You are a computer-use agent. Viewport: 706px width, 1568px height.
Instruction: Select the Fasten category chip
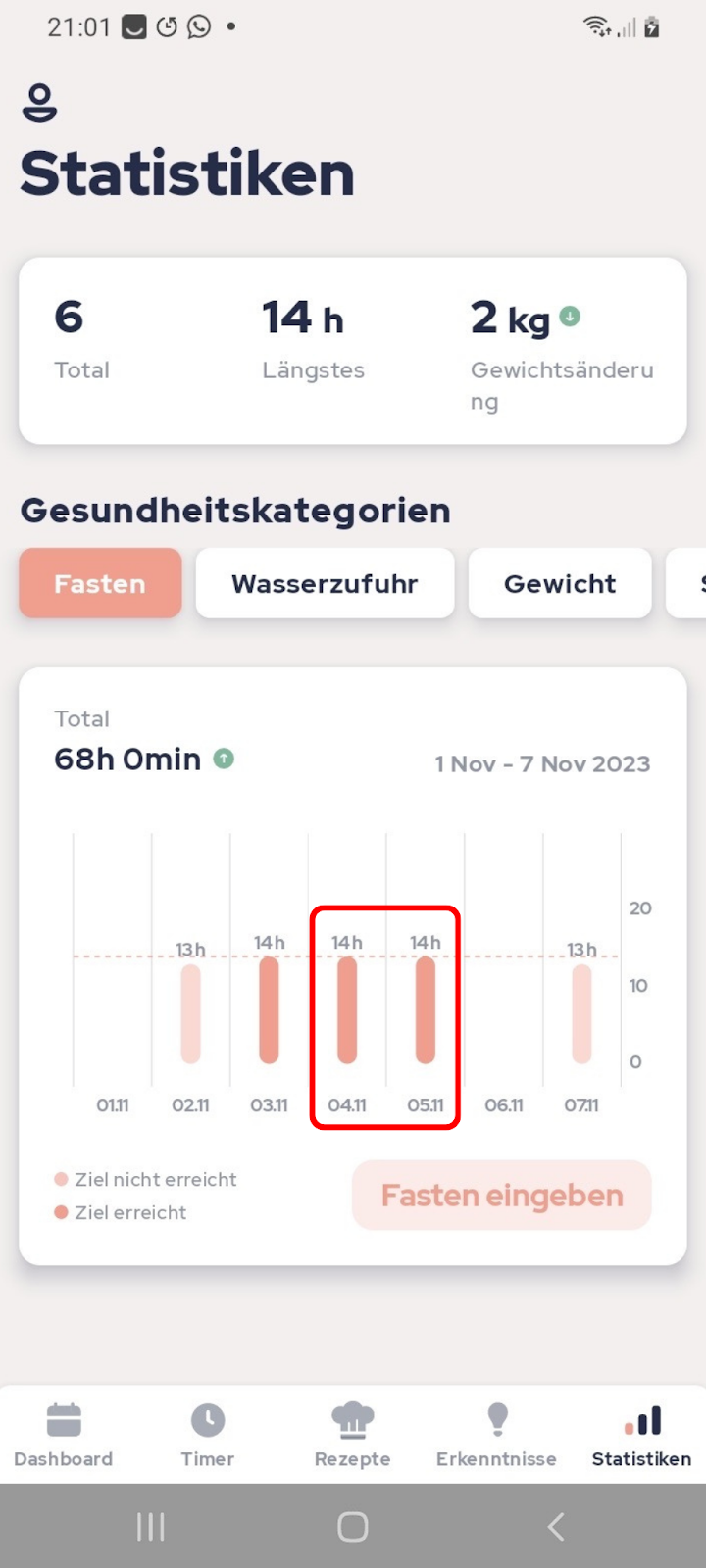(100, 583)
